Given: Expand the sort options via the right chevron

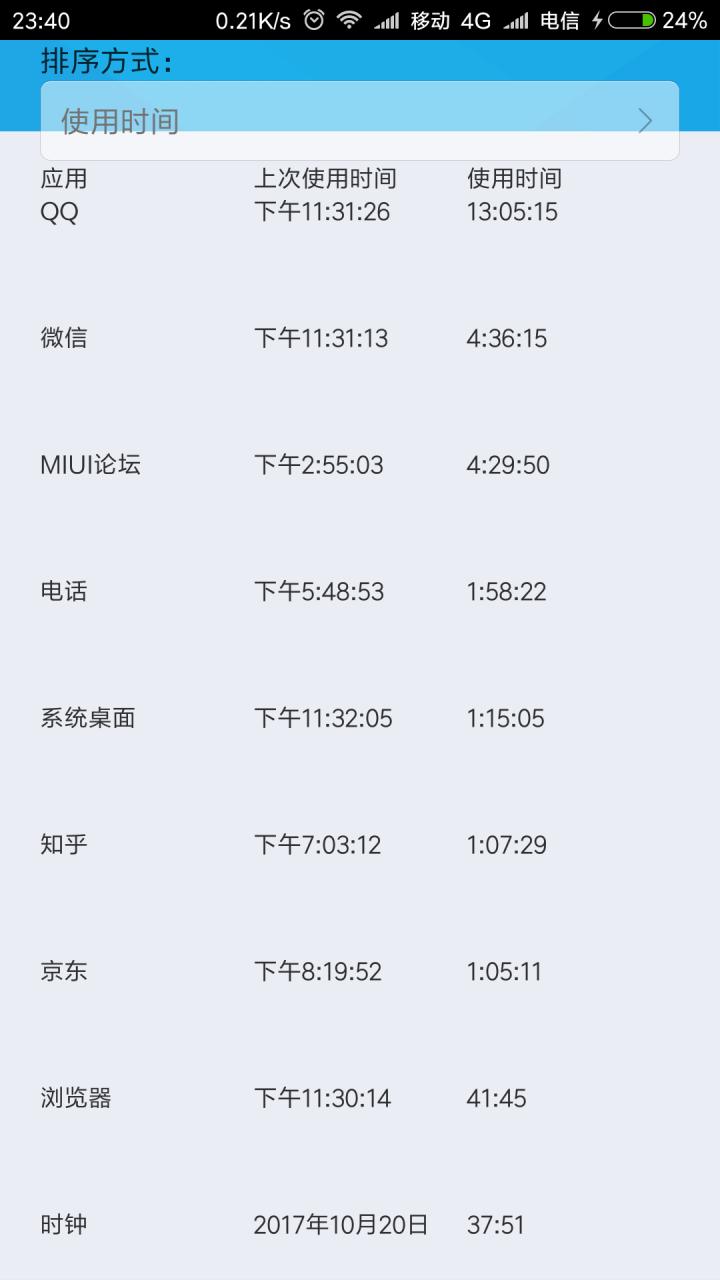Looking at the screenshot, I should 646,120.
